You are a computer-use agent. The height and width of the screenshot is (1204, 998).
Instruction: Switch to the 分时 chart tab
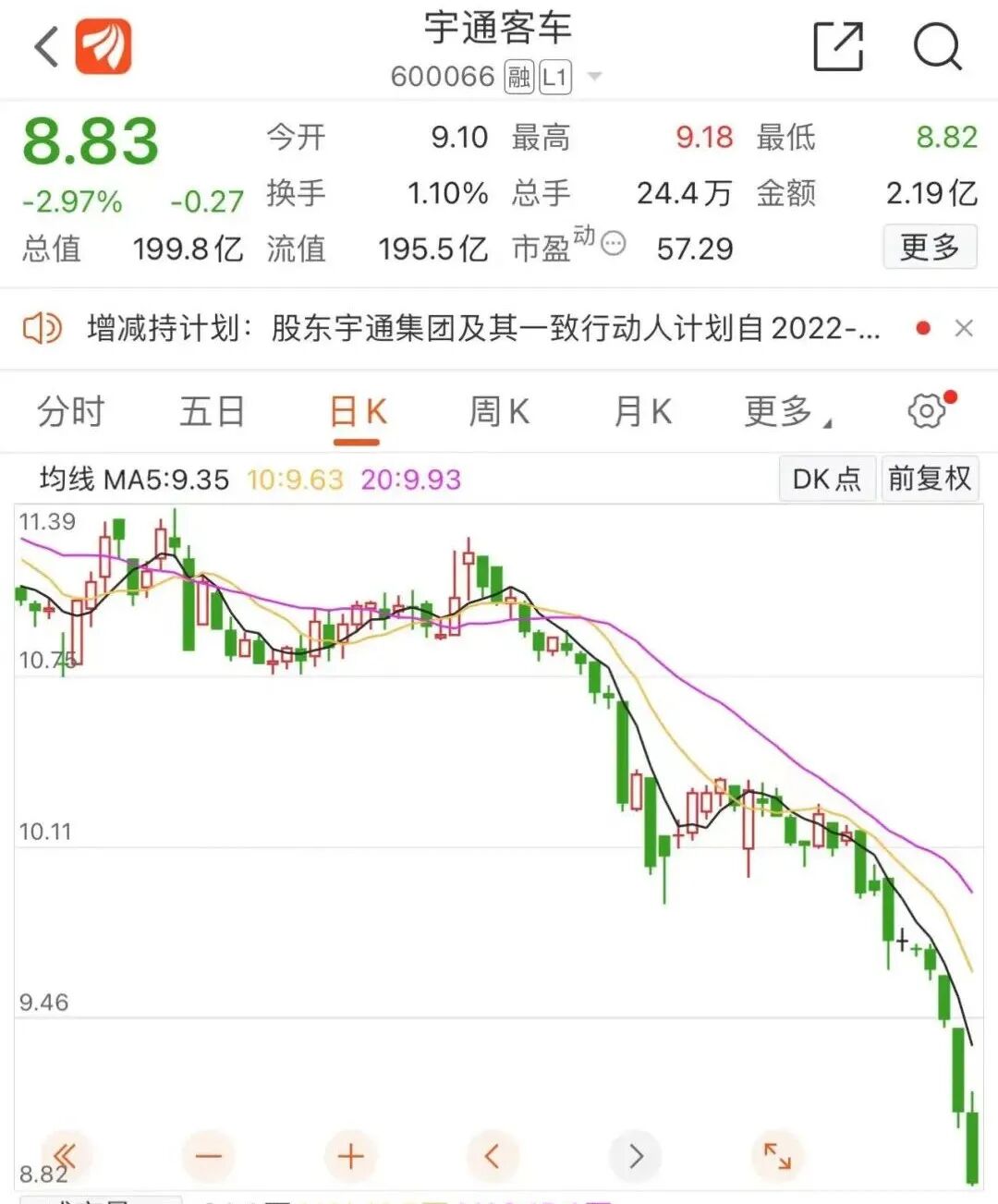(71, 411)
